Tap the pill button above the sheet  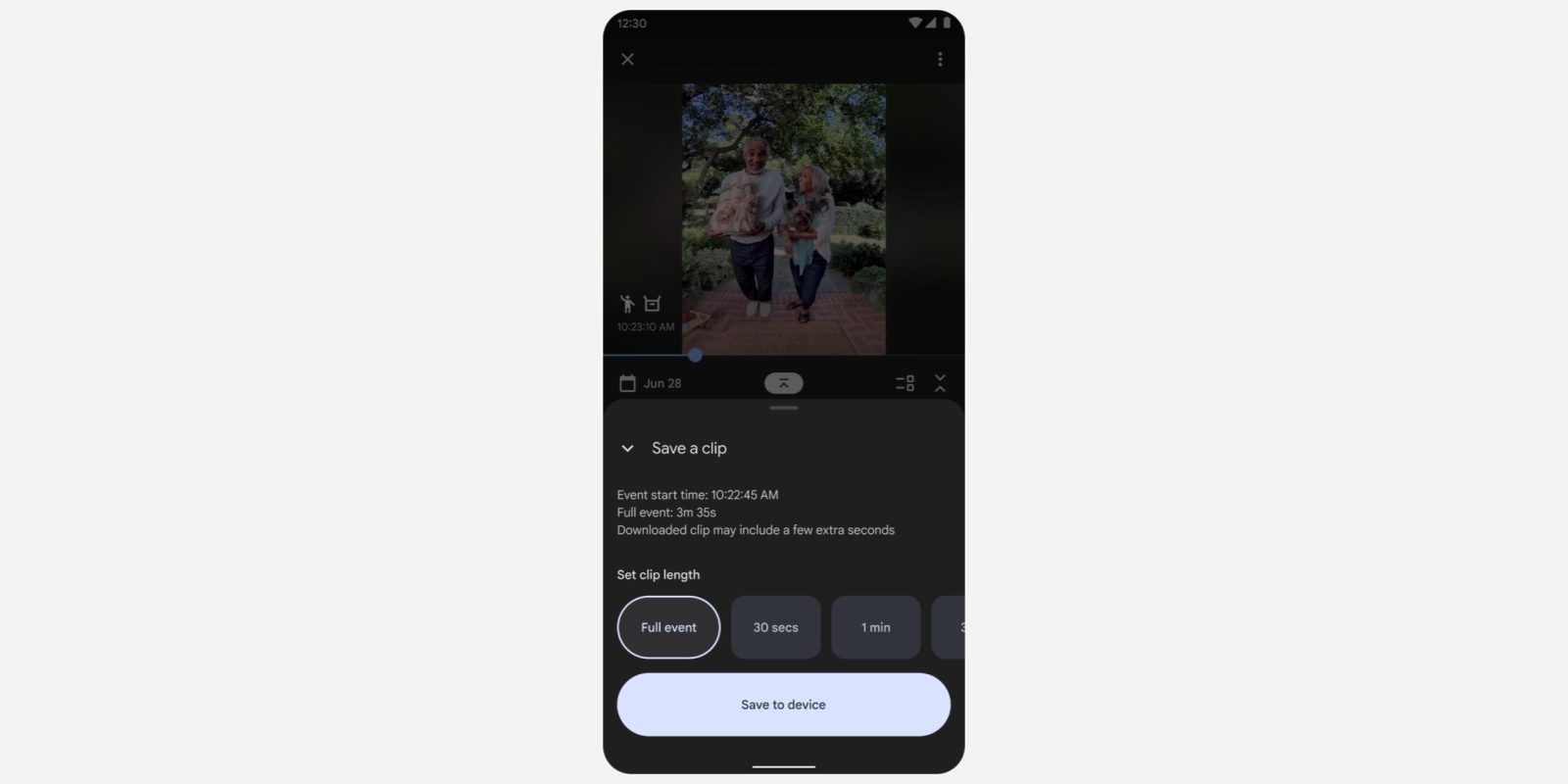click(x=783, y=383)
